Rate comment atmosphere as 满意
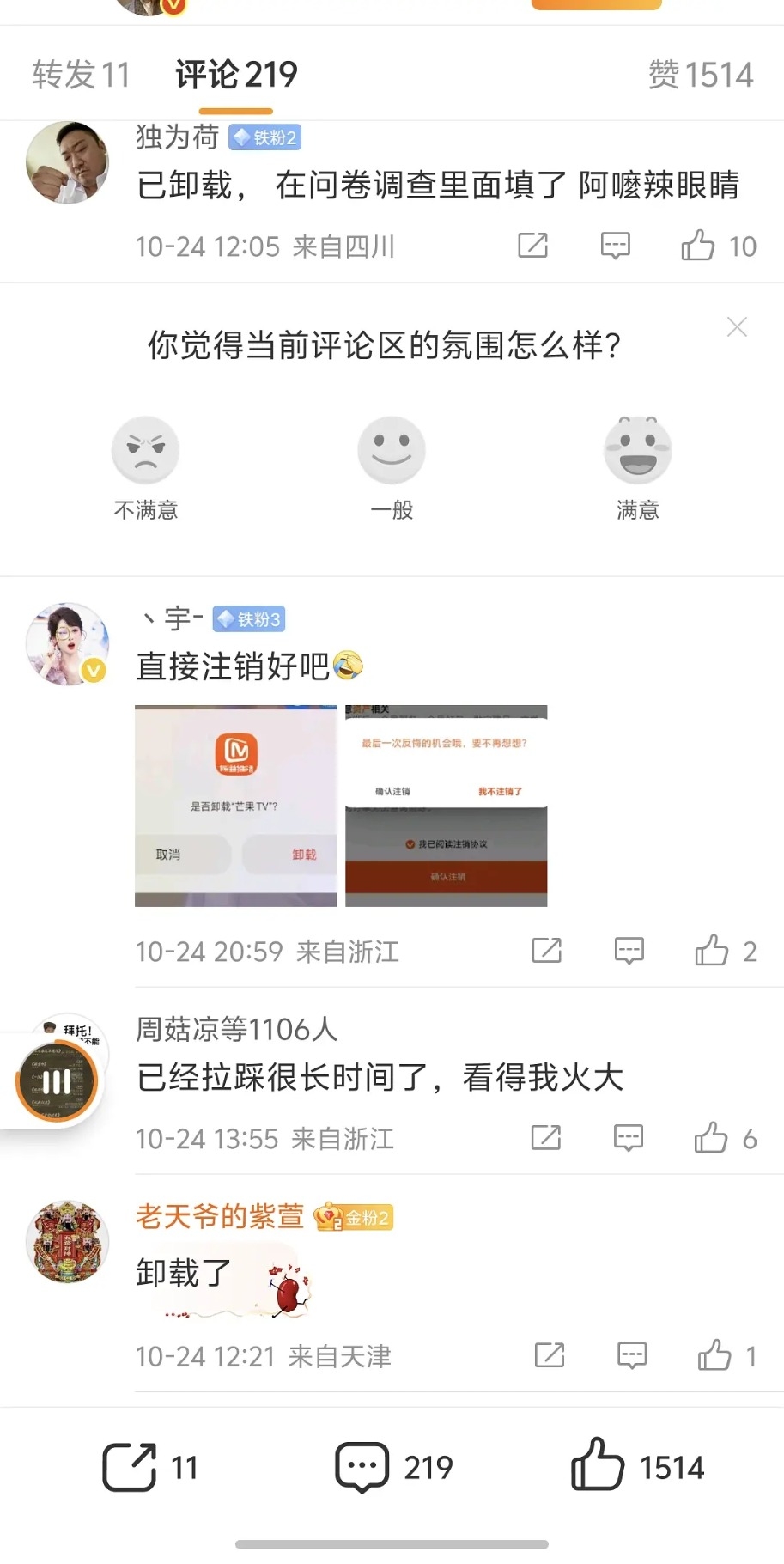 (637, 451)
